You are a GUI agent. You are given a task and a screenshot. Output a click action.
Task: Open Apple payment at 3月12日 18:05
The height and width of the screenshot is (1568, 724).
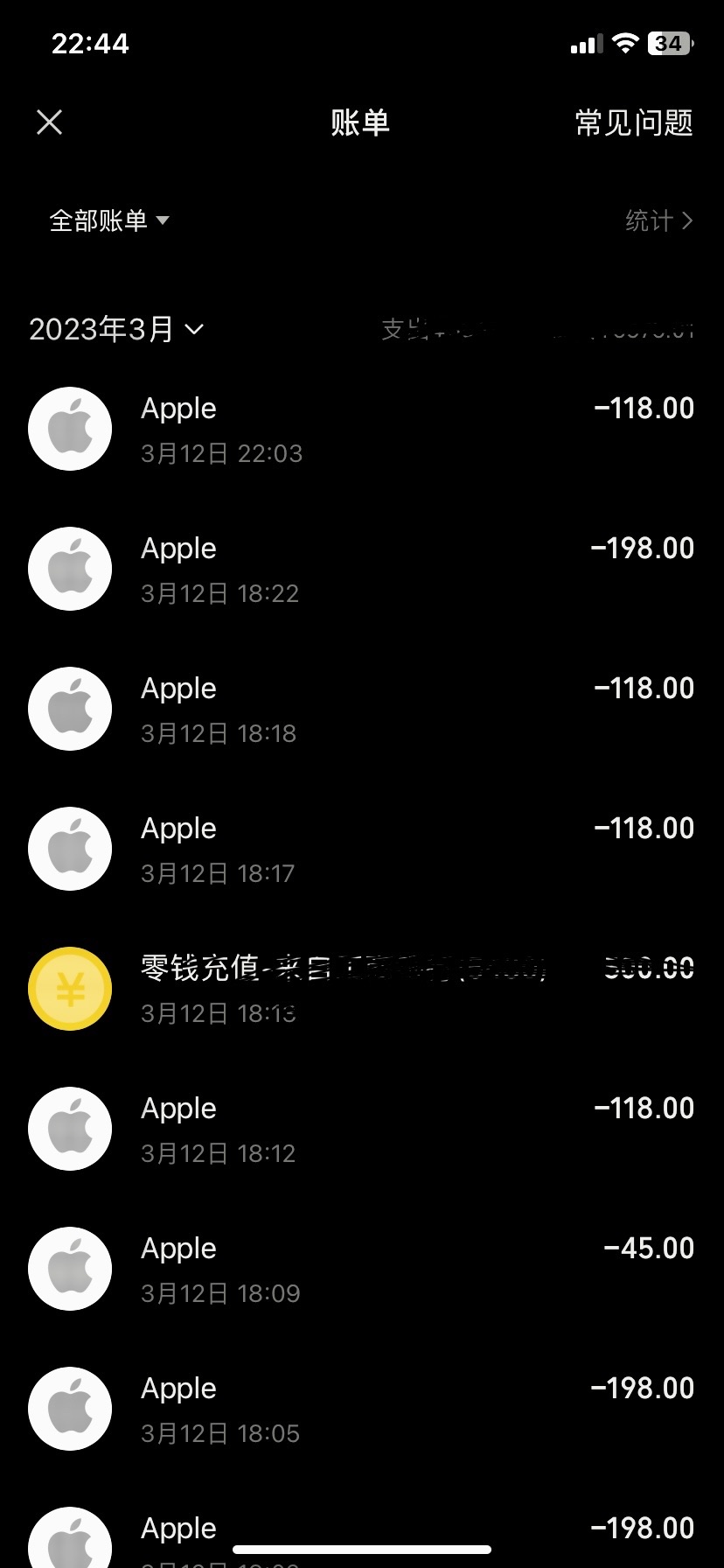click(x=362, y=1409)
